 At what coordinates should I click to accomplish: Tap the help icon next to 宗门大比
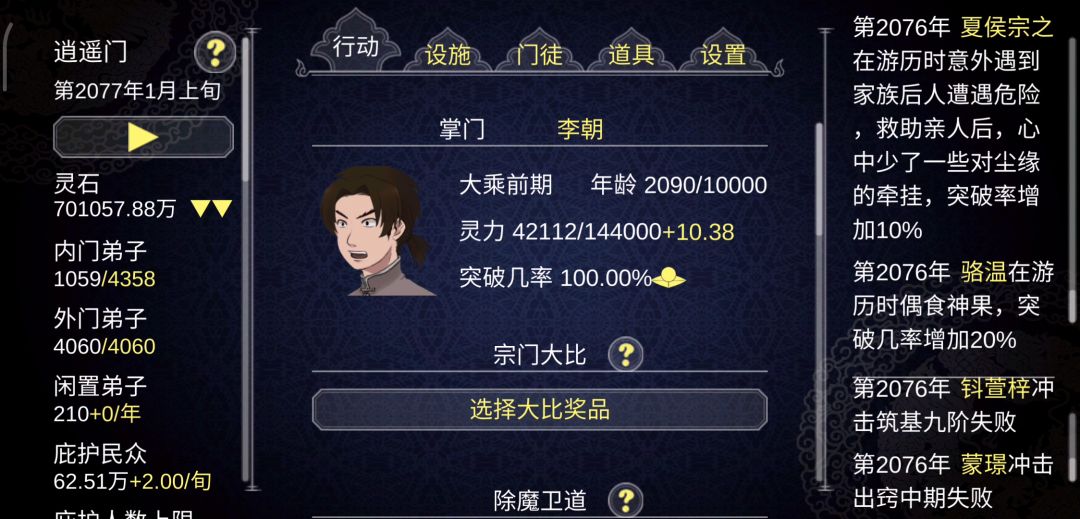coord(625,354)
